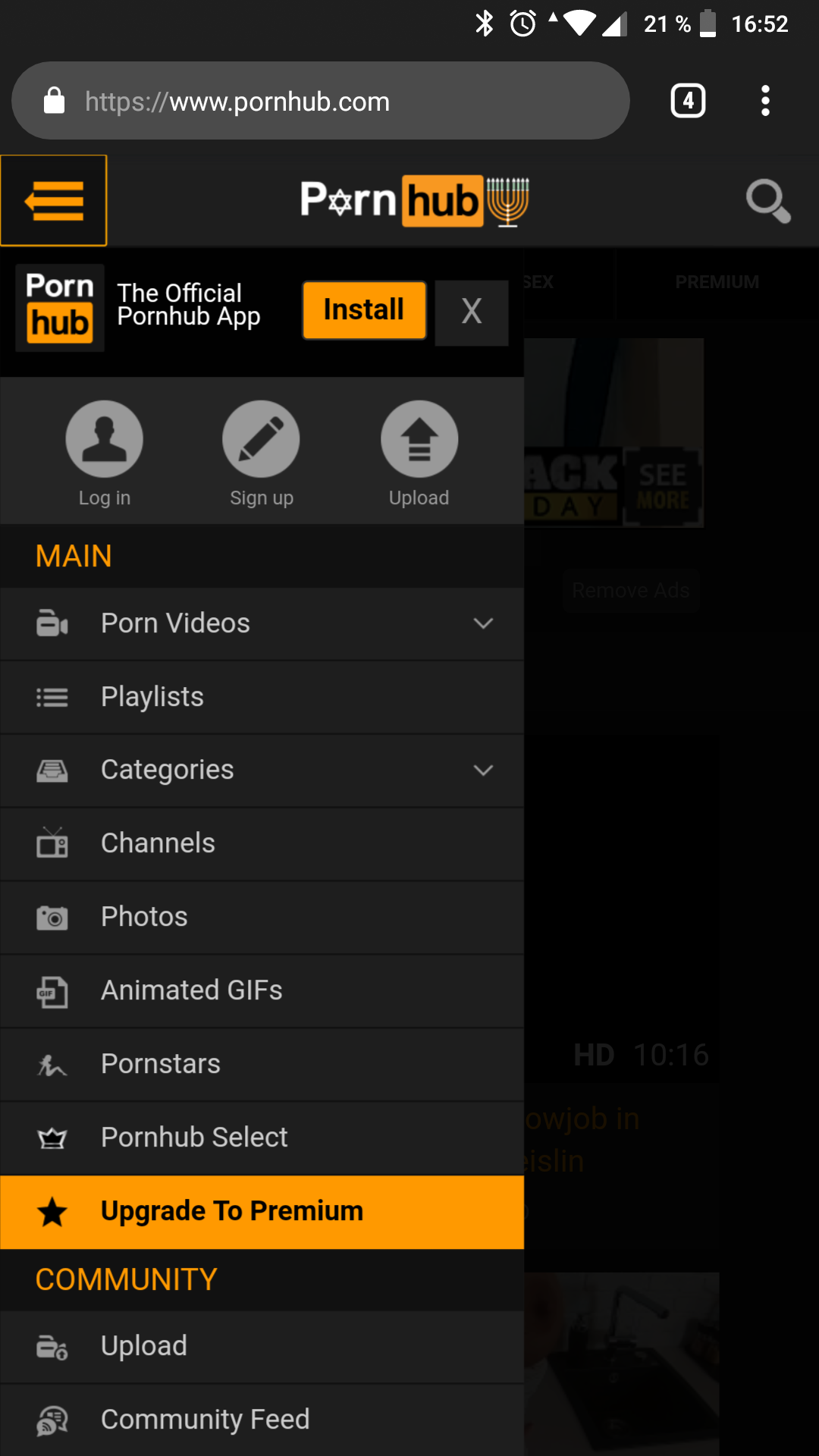This screenshot has height=1456, width=819.
Task: Tap the search magnifier icon
Action: [767, 200]
